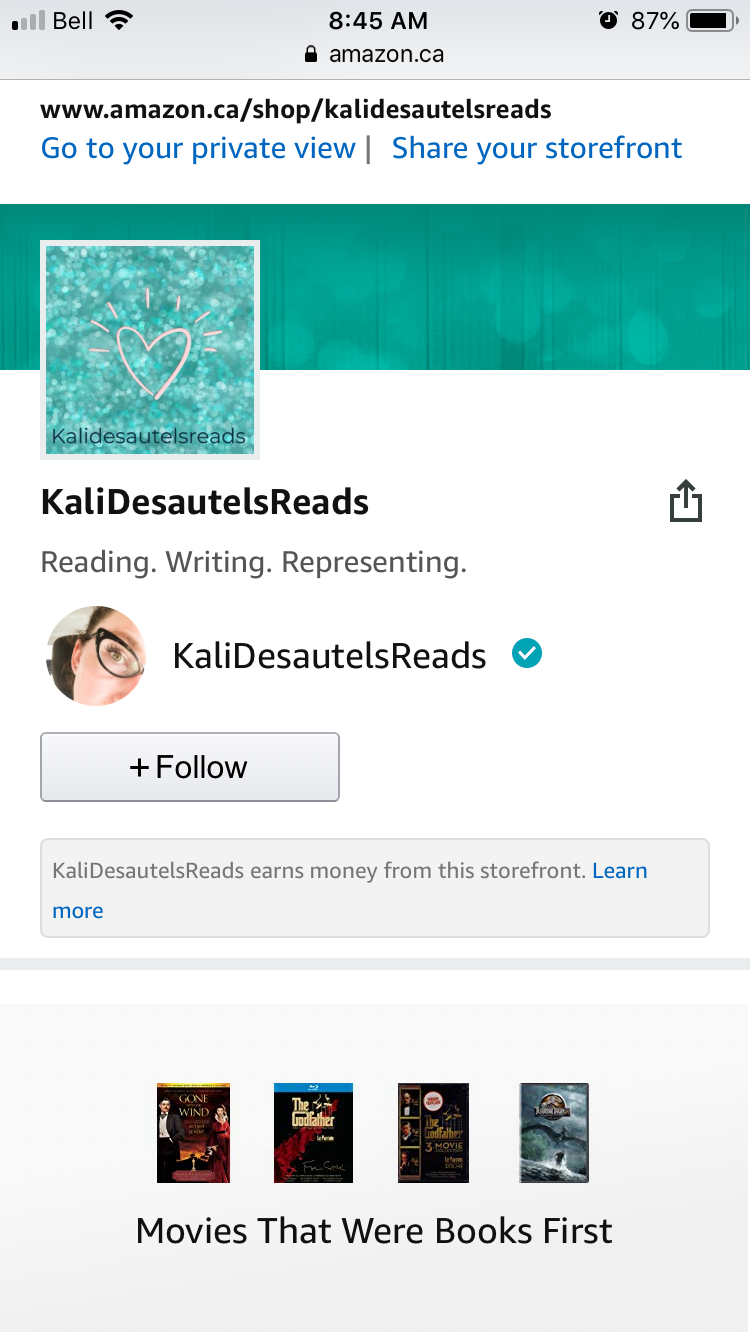
Task: Open 'Learn more' about storefront earnings
Action: pos(619,871)
